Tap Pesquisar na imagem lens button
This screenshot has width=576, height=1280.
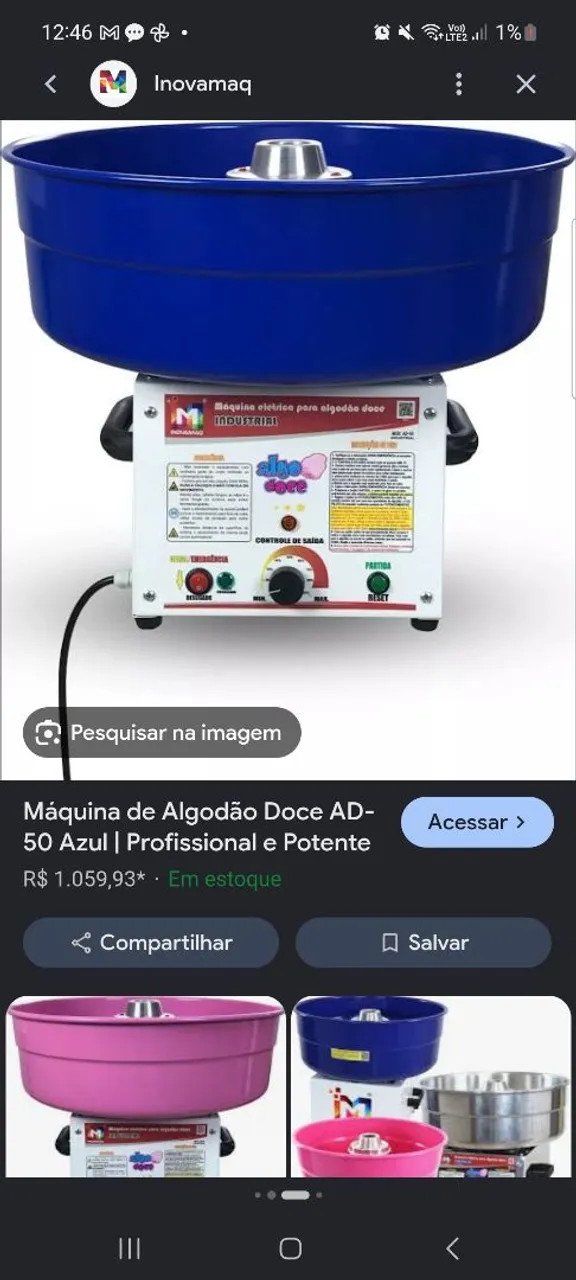pos(162,733)
